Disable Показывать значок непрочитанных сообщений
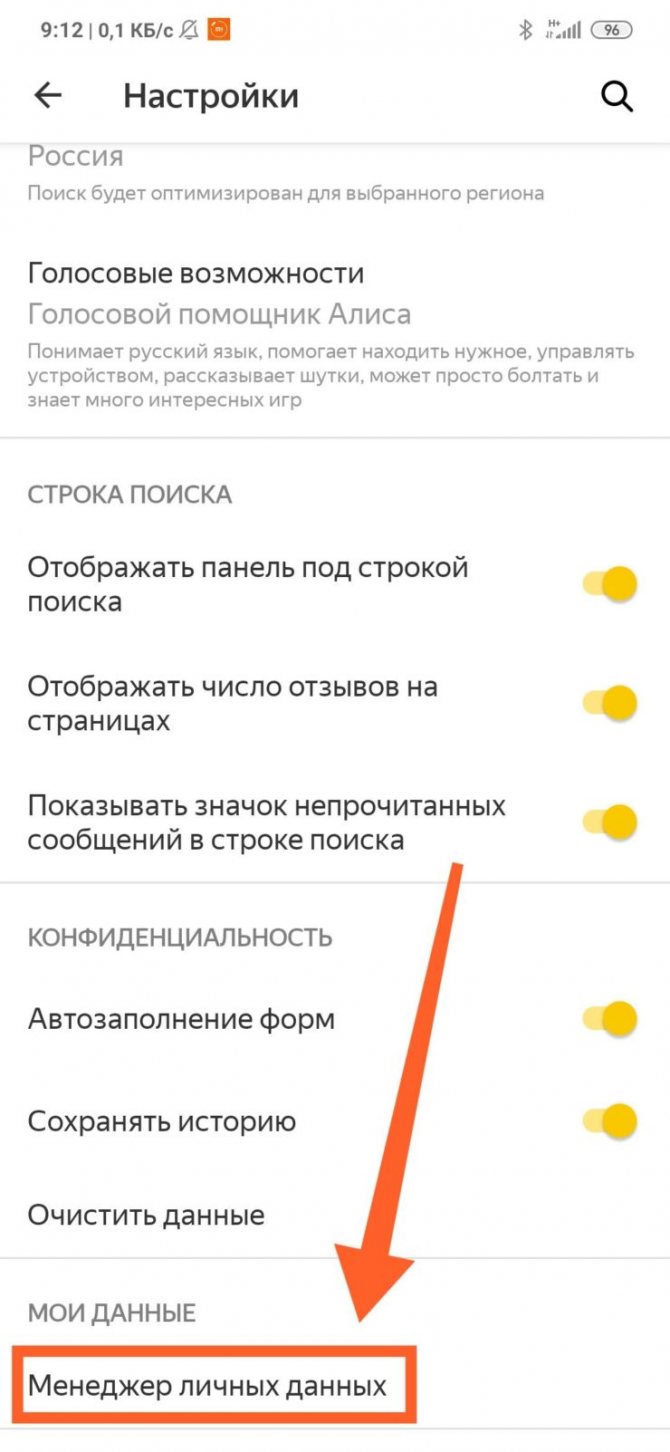670x1452 pixels. click(x=610, y=822)
